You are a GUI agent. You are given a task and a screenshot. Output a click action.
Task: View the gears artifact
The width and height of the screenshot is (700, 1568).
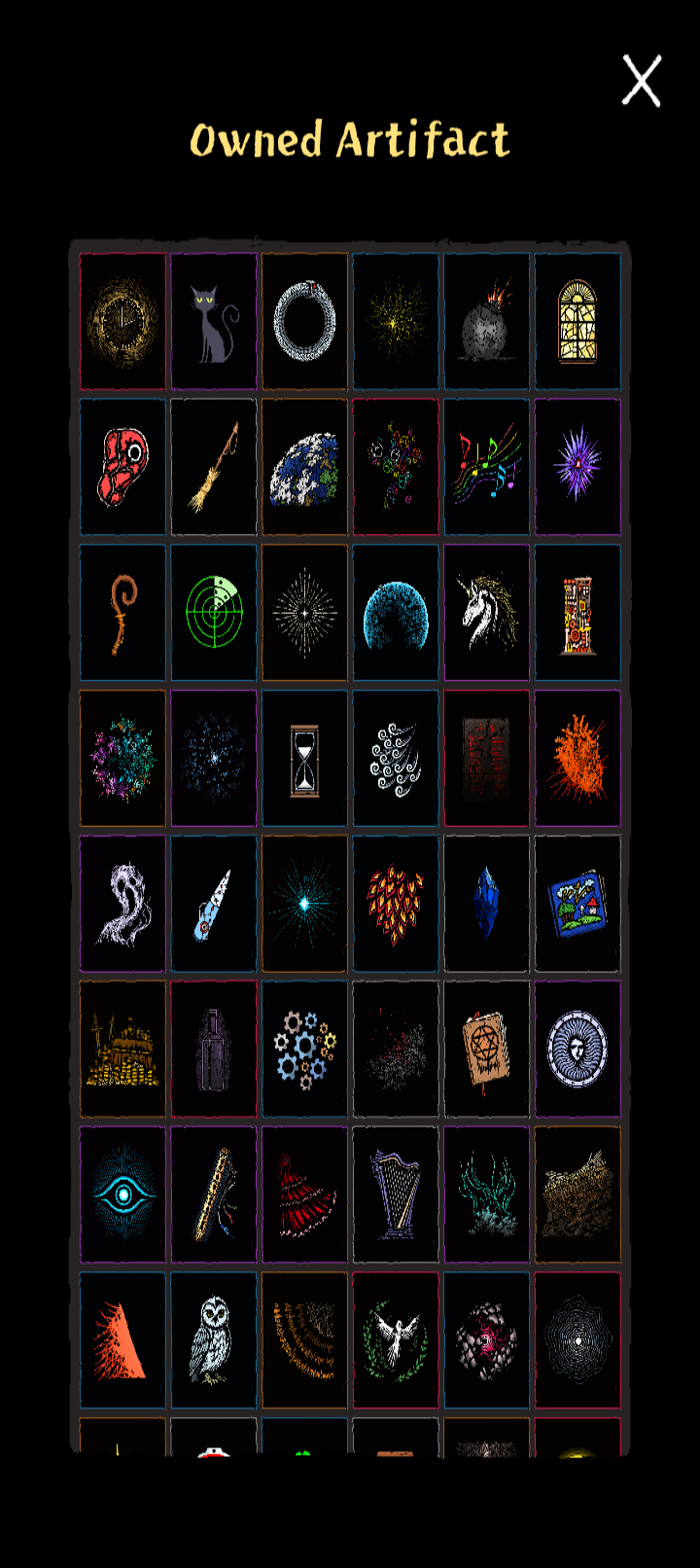pyautogui.click(x=304, y=1049)
